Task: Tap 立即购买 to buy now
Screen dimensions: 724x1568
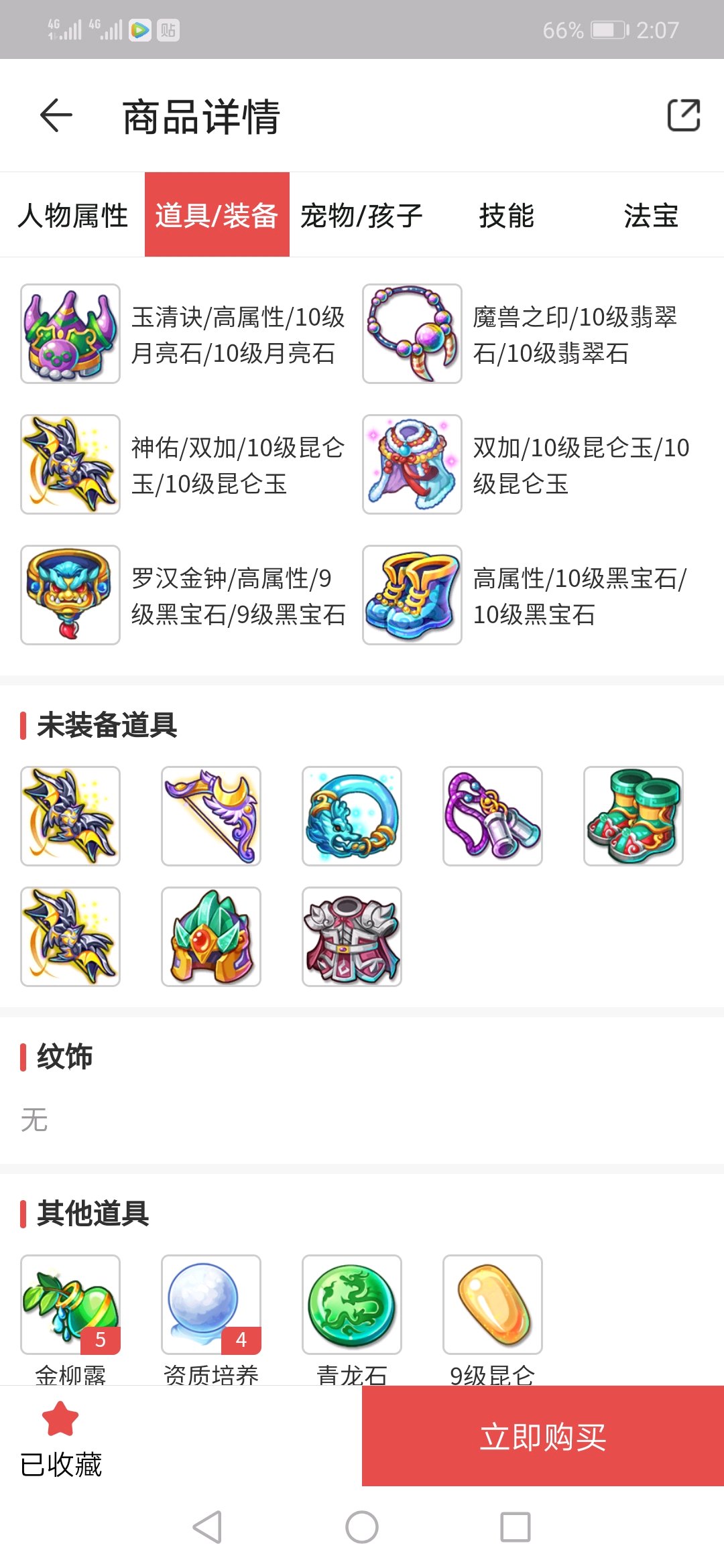Action: pyautogui.click(x=543, y=1436)
